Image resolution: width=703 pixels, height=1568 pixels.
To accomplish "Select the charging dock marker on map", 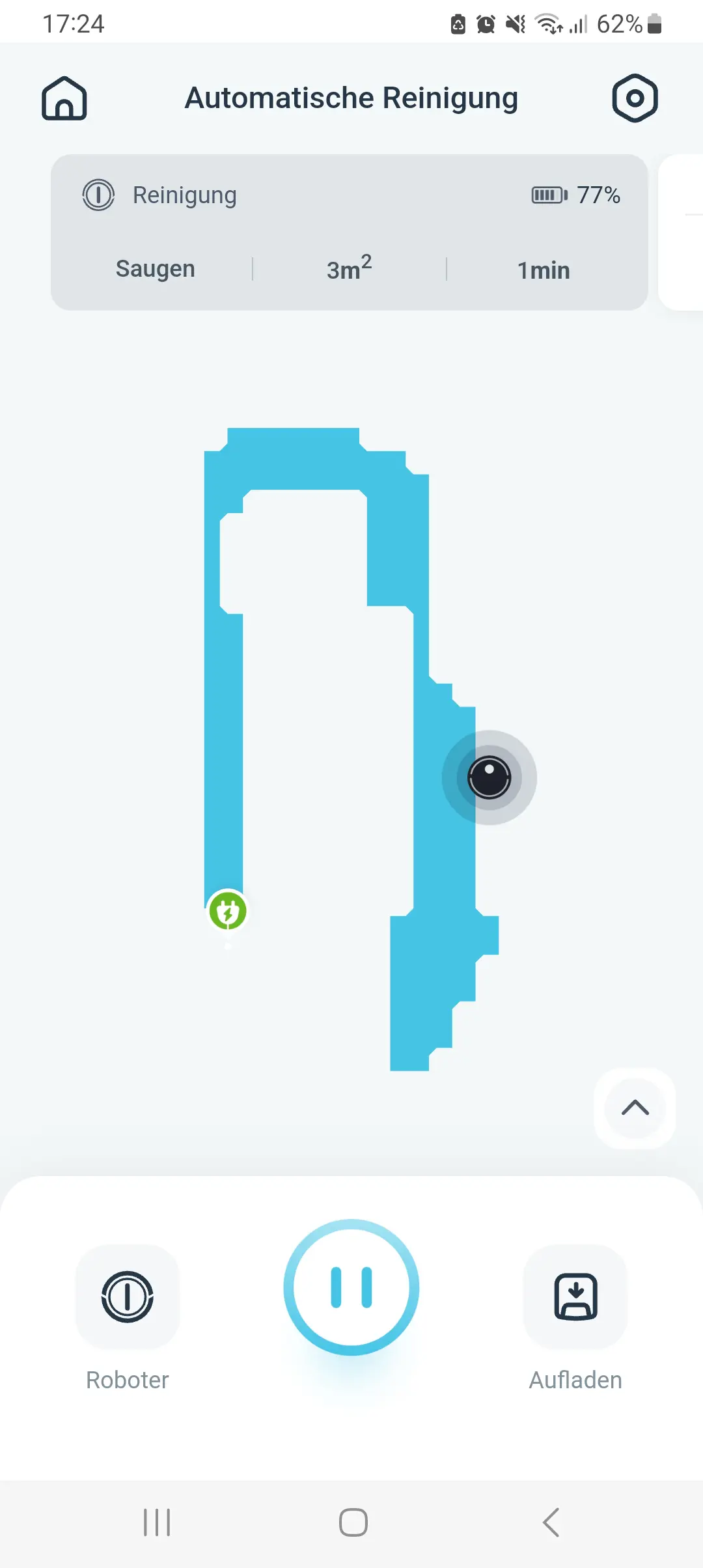I will coord(227,911).
